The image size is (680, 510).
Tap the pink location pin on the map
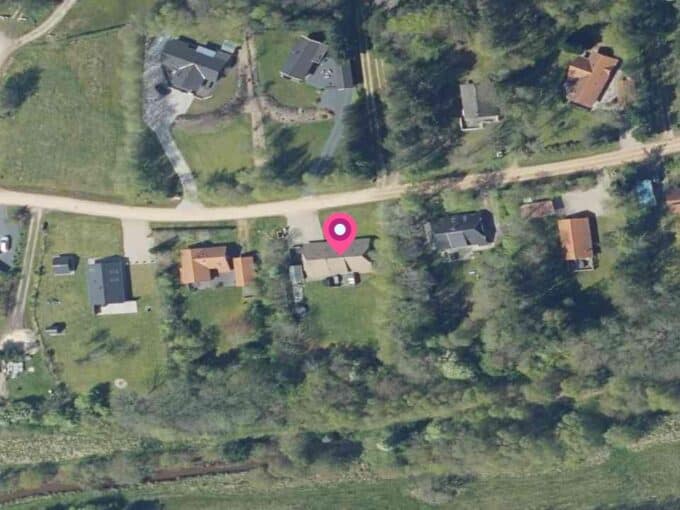click(x=341, y=234)
